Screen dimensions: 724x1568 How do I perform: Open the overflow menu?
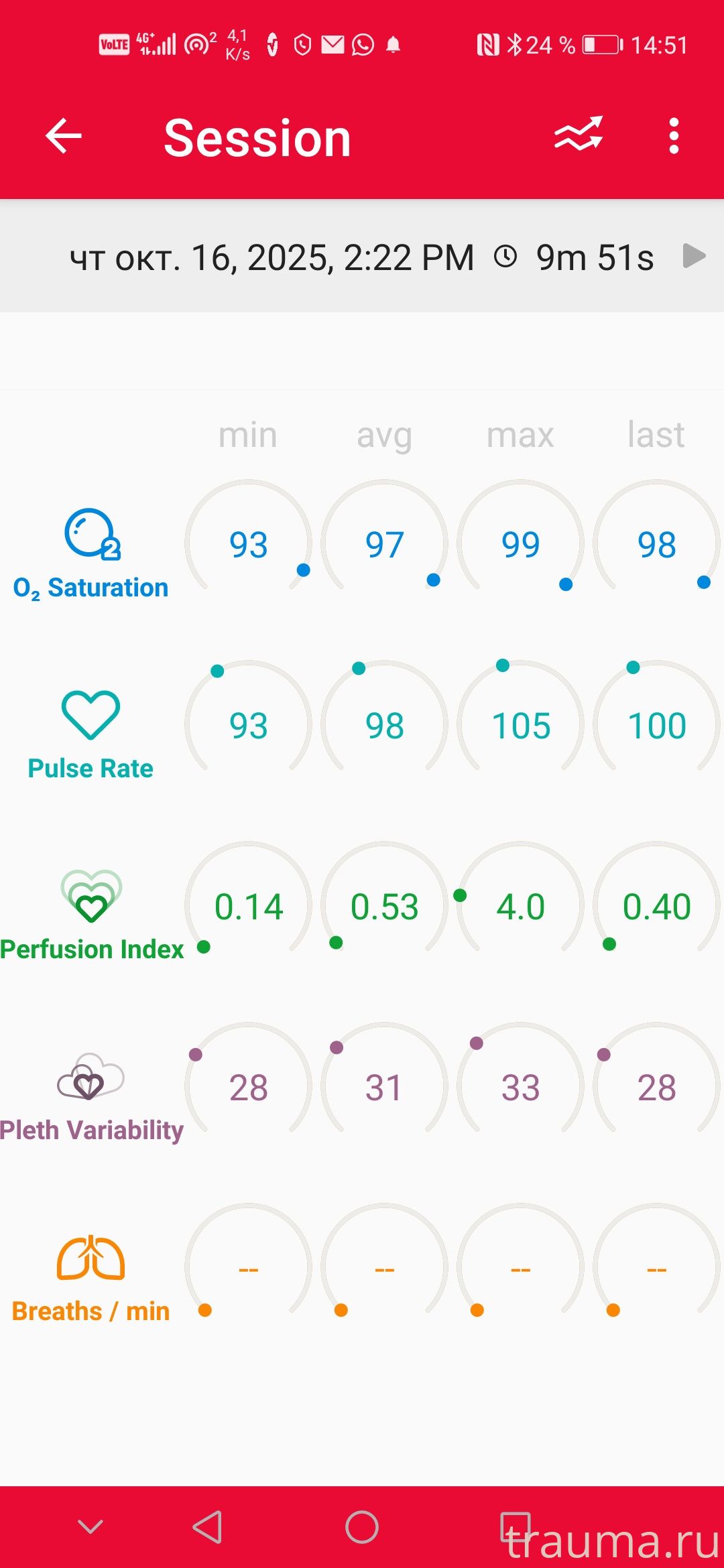[674, 137]
